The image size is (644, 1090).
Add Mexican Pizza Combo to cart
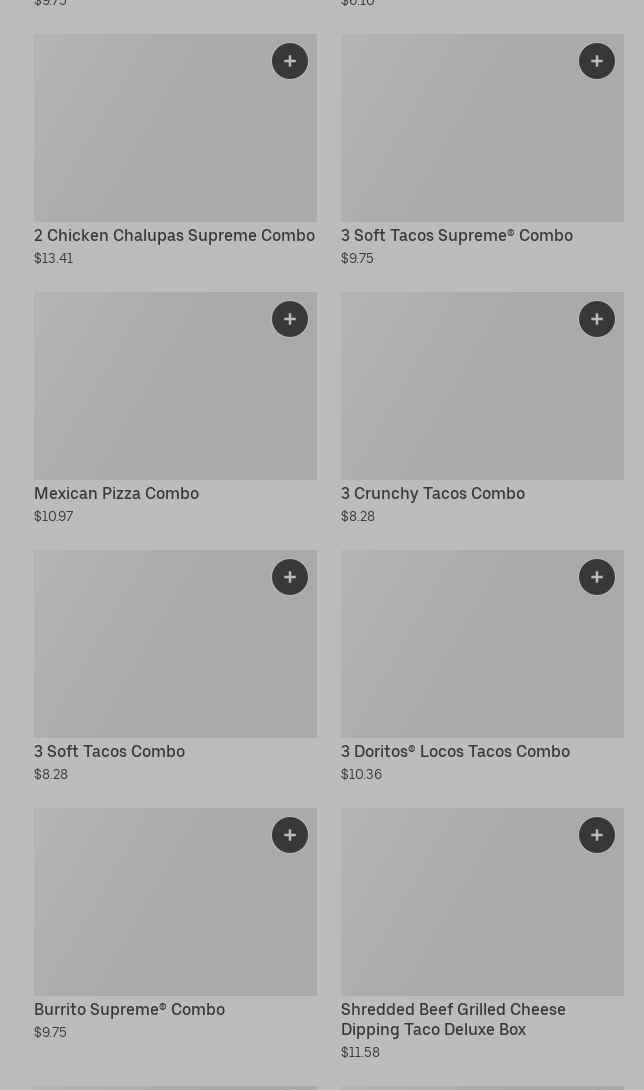click(x=290, y=319)
